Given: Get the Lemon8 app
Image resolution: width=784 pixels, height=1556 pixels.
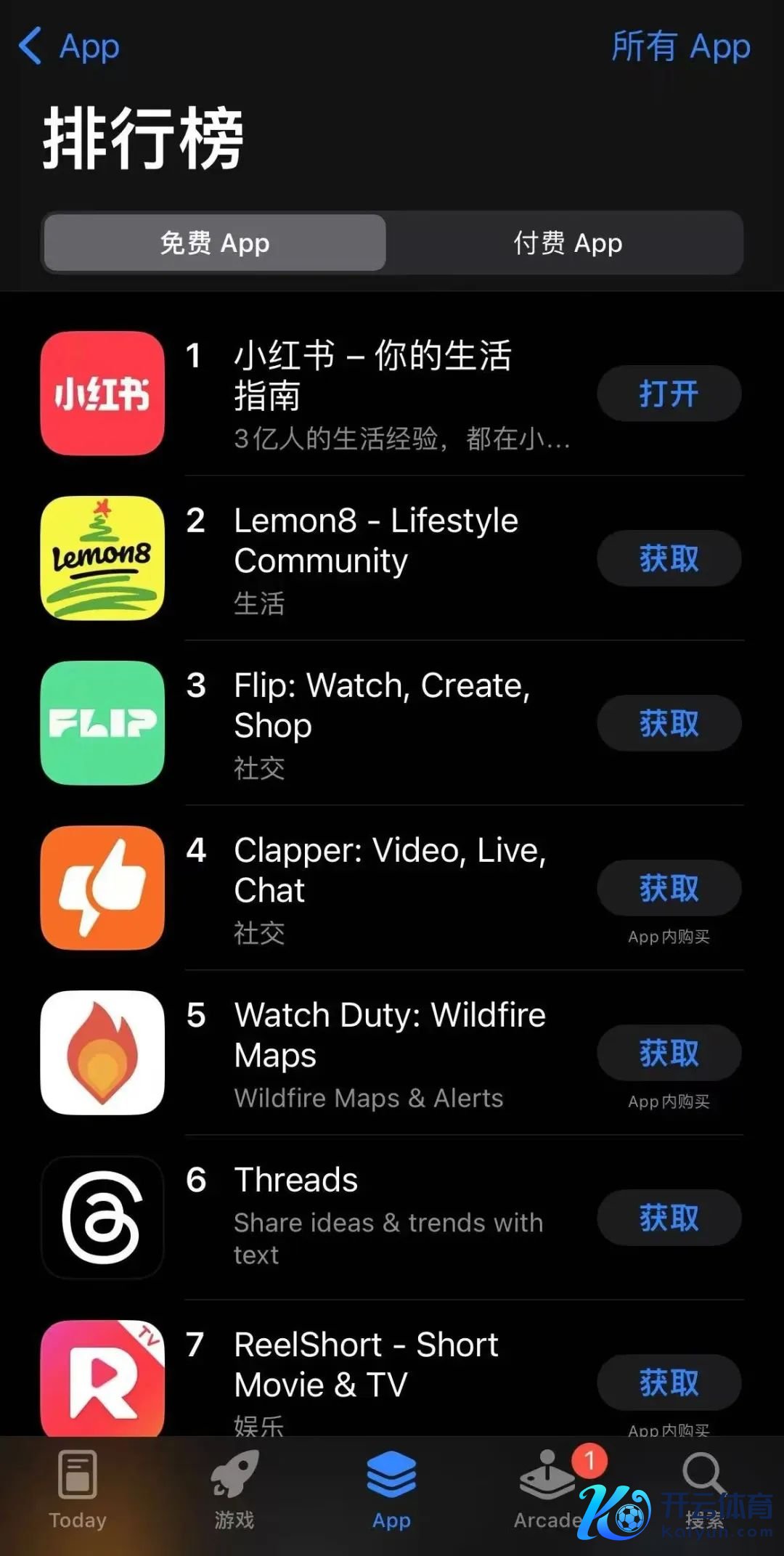Looking at the screenshot, I should 669,558.
